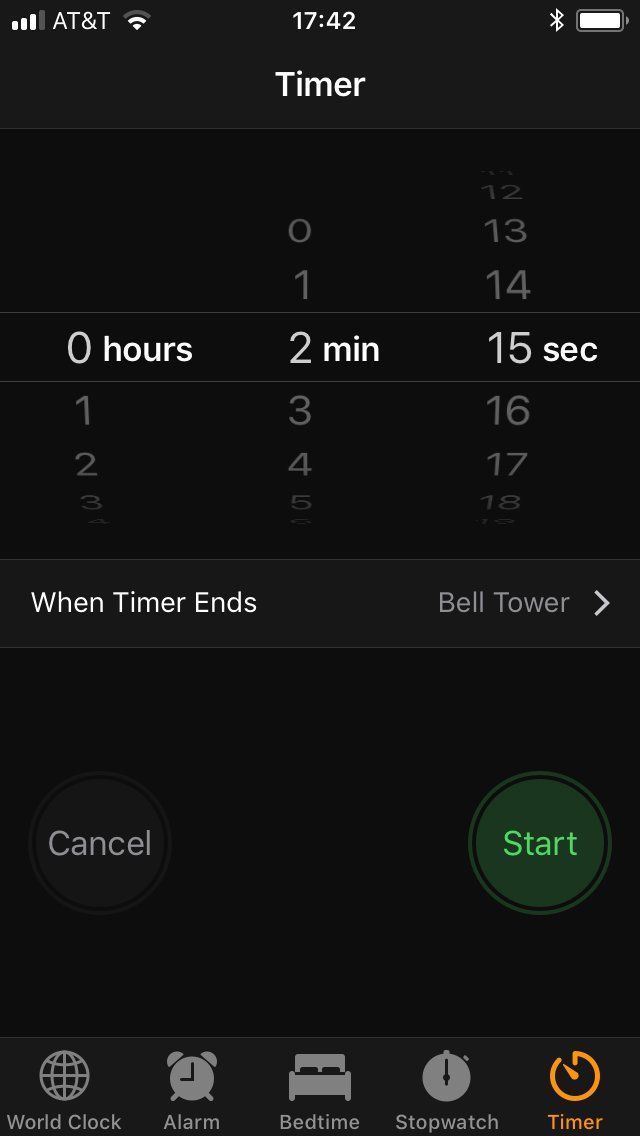Select 1 in the hours picker
This screenshot has width=640, height=1136.
tap(84, 411)
